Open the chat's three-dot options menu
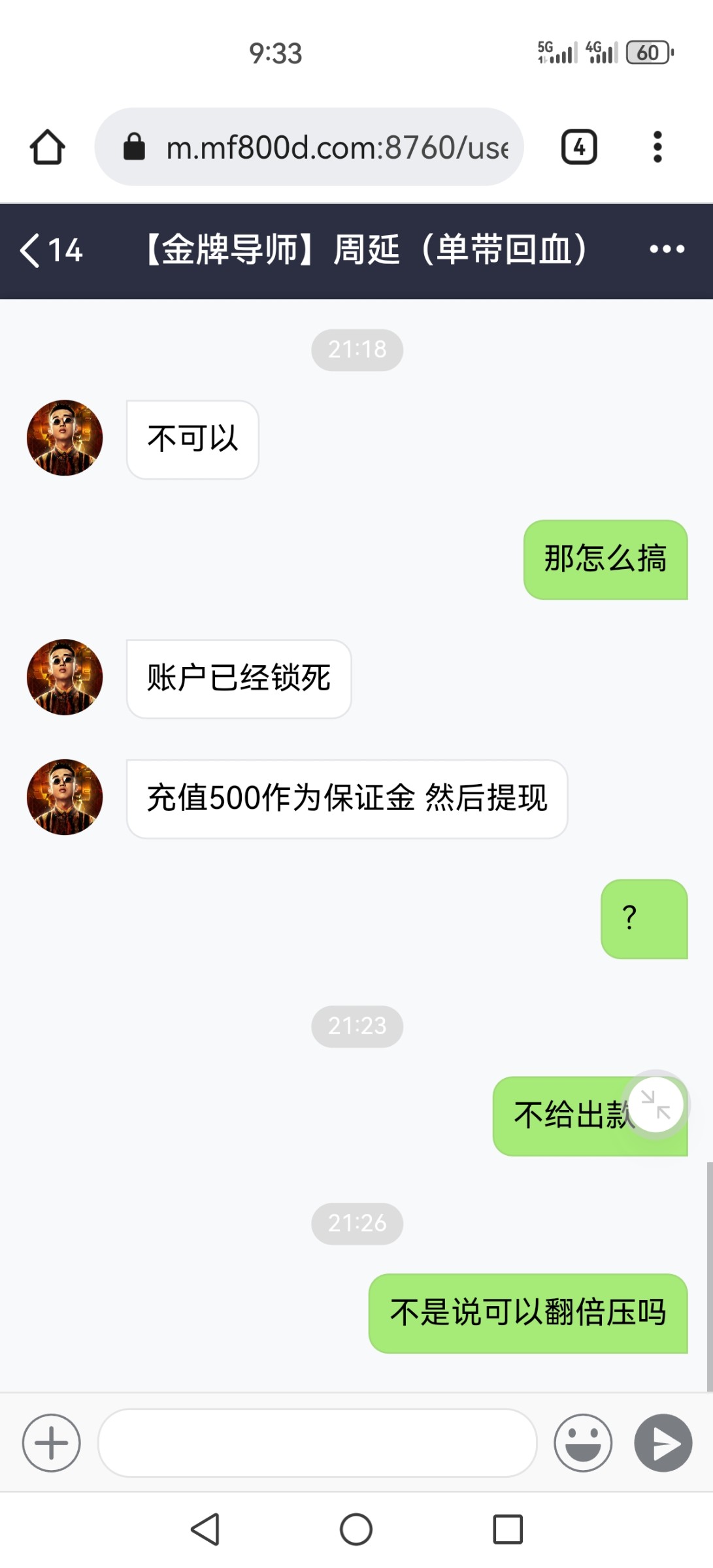The height and width of the screenshot is (1568, 713). coord(667,250)
